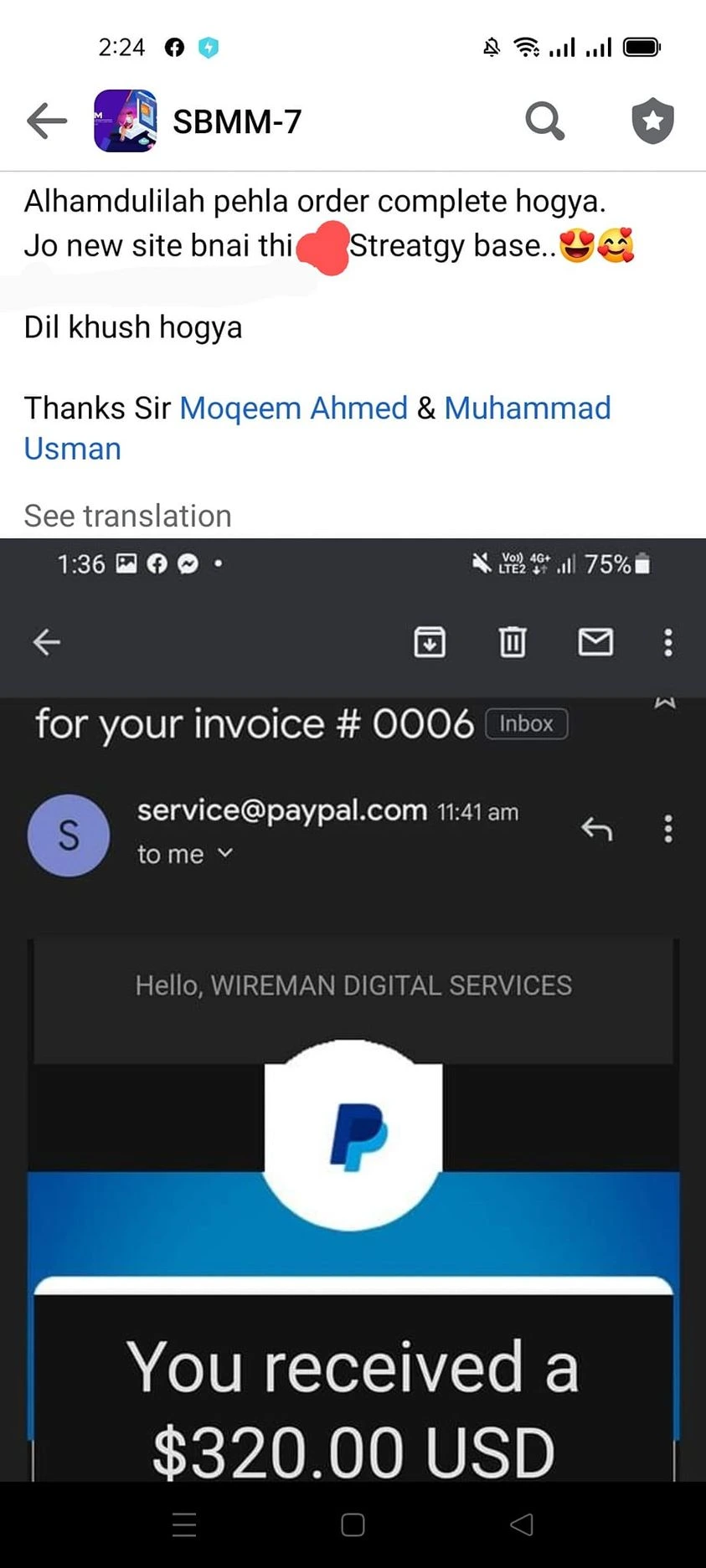Go back from the SBMM-7 group
This screenshot has width=706, height=1568.
(x=47, y=121)
